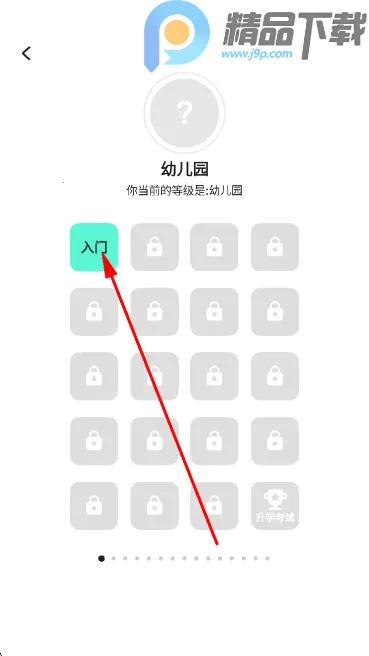Go back with the top-left arrow
Image resolution: width=369 pixels, height=656 pixels.
[26, 53]
